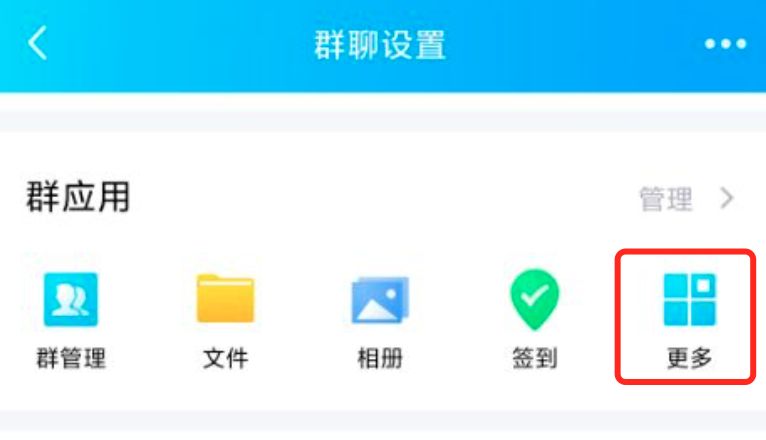The width and height of the screenshot is (766, 440).
Task: Open 管理 for group apps
Action: (686, 199)
